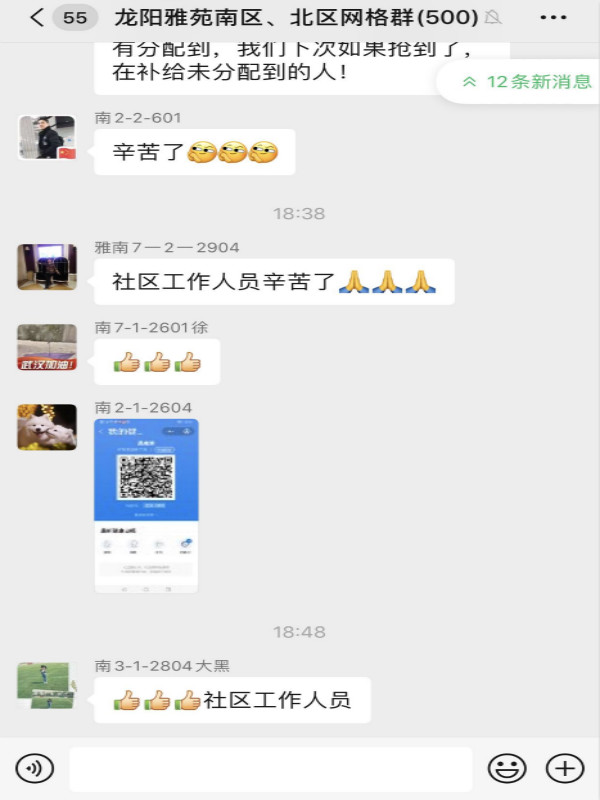Open the emoji sticker panel
This screenshot has height=800, width=600.
pyautogui.click(x=507, y=768)
